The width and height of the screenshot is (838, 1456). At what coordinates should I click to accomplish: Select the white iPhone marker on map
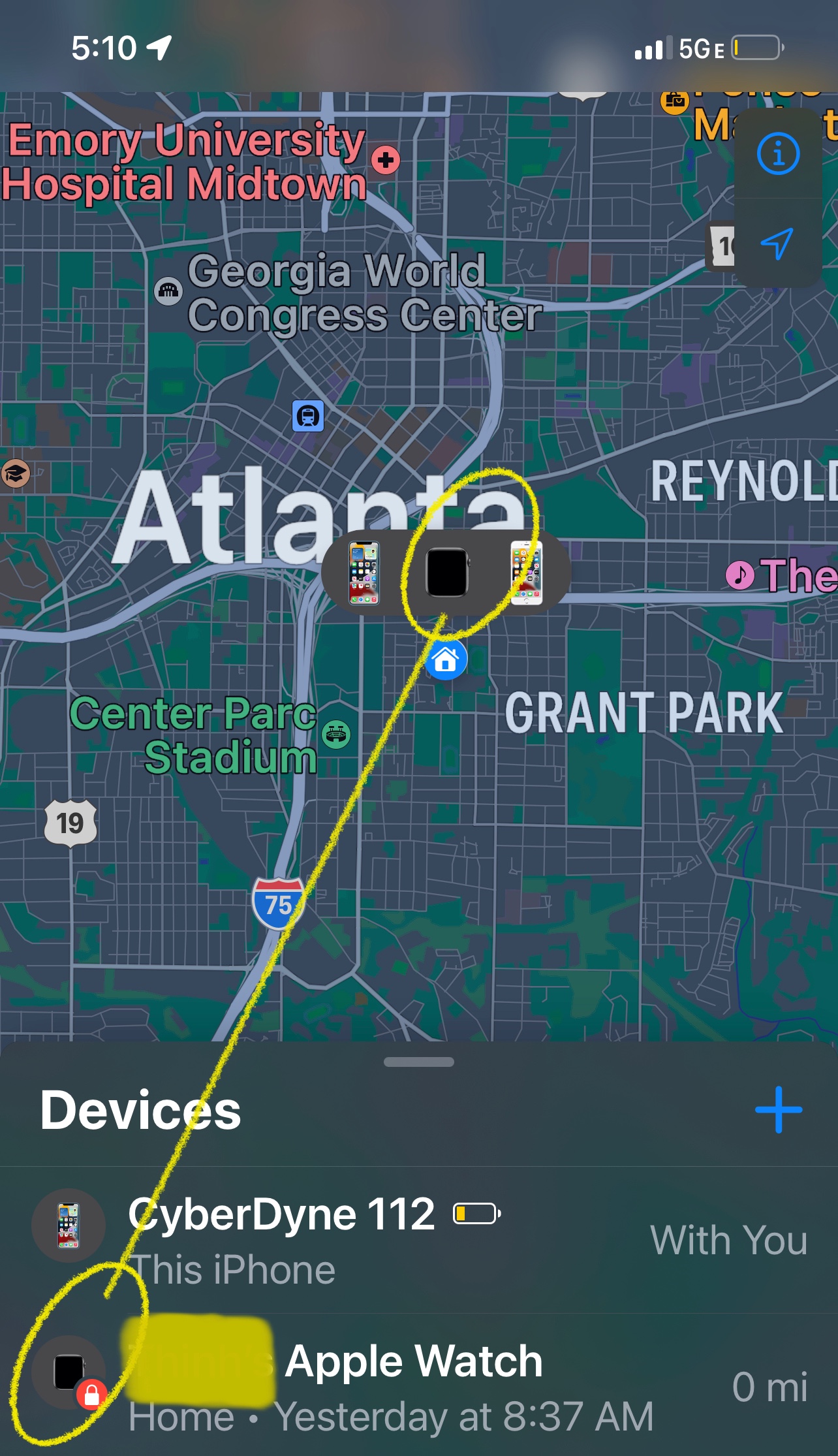(526, 573)
